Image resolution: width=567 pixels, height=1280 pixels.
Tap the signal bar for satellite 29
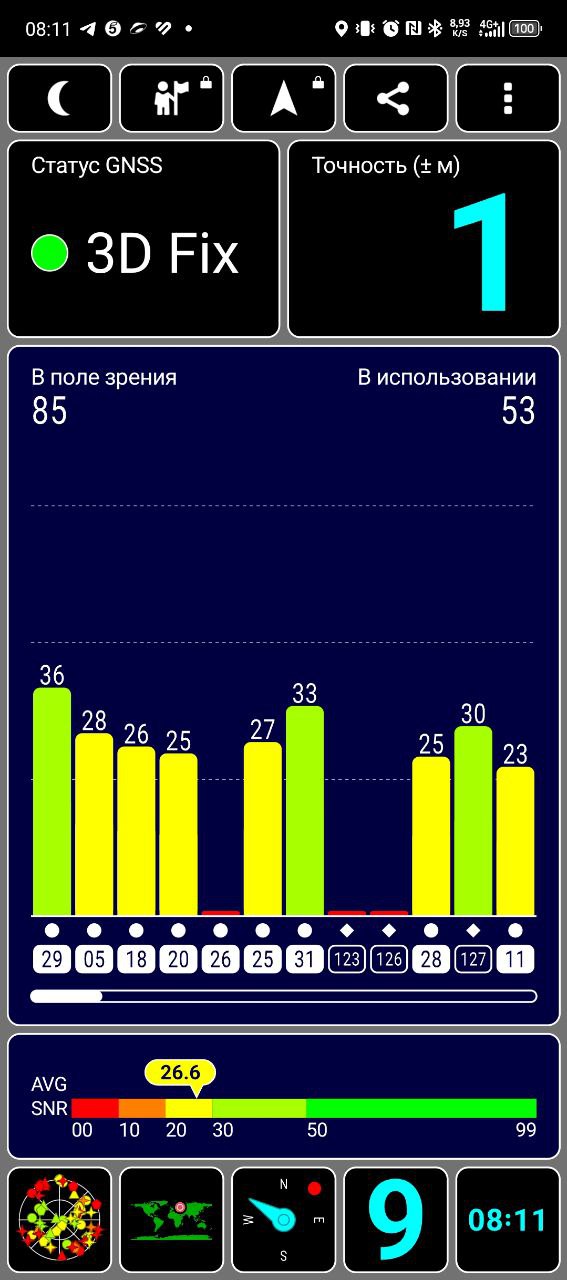[x=52, y=801]
